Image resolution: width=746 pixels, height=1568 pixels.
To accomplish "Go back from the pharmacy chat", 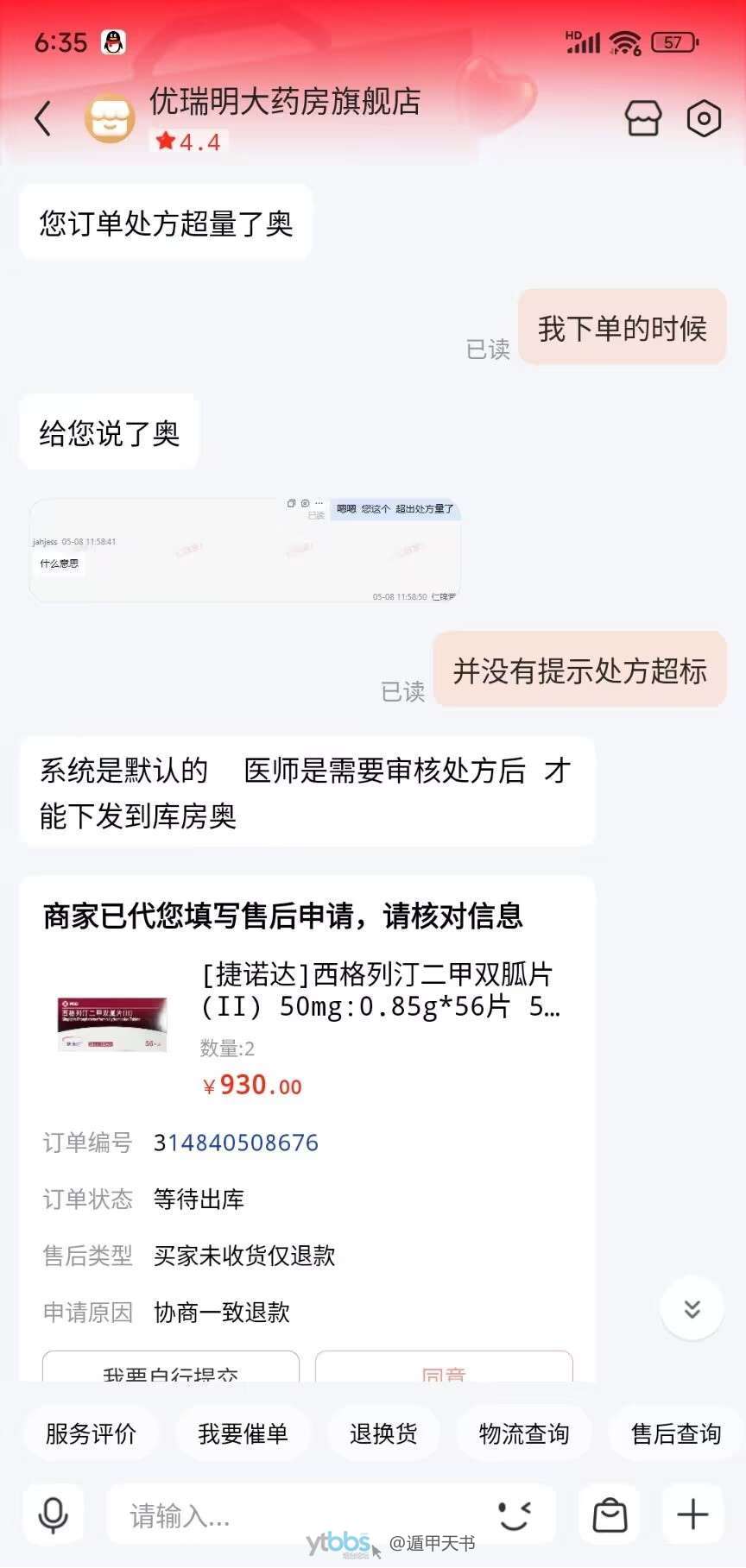I will pos(43,119).
